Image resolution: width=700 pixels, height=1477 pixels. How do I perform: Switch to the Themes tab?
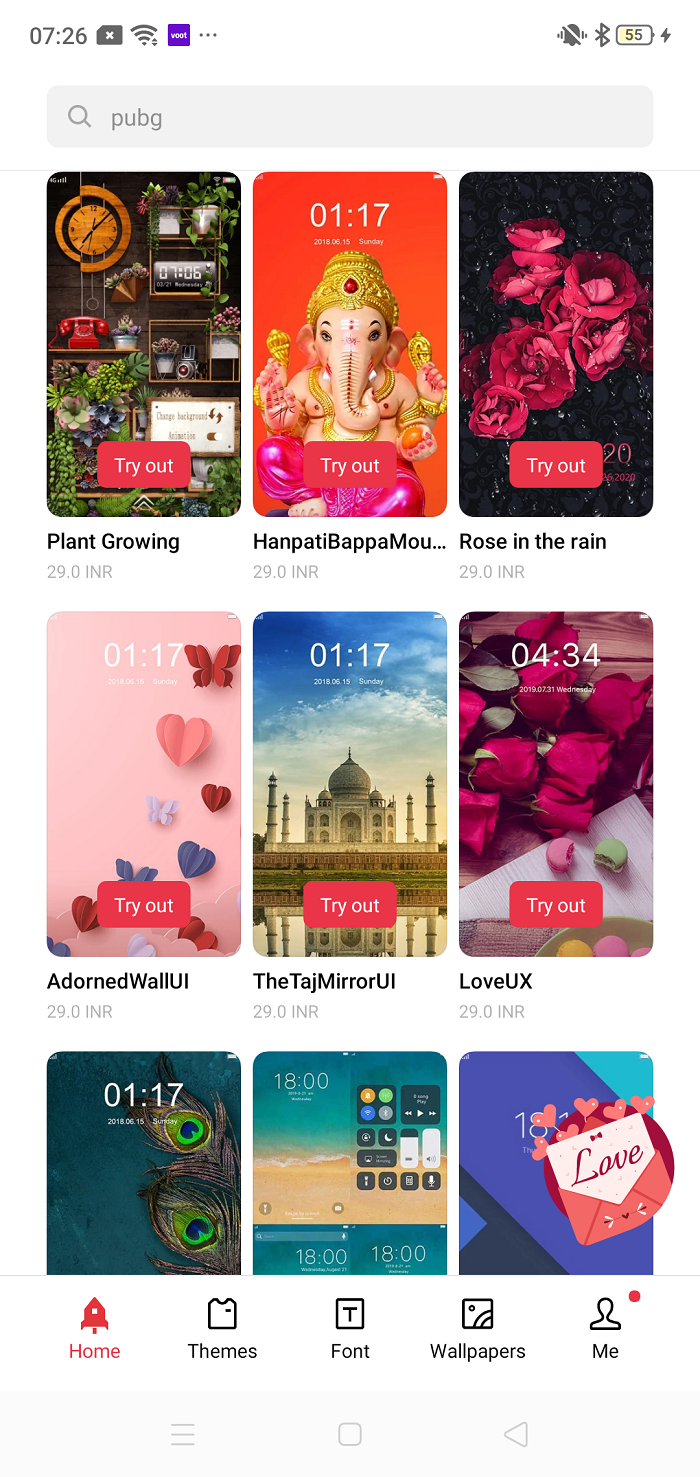click(222, 1329)
